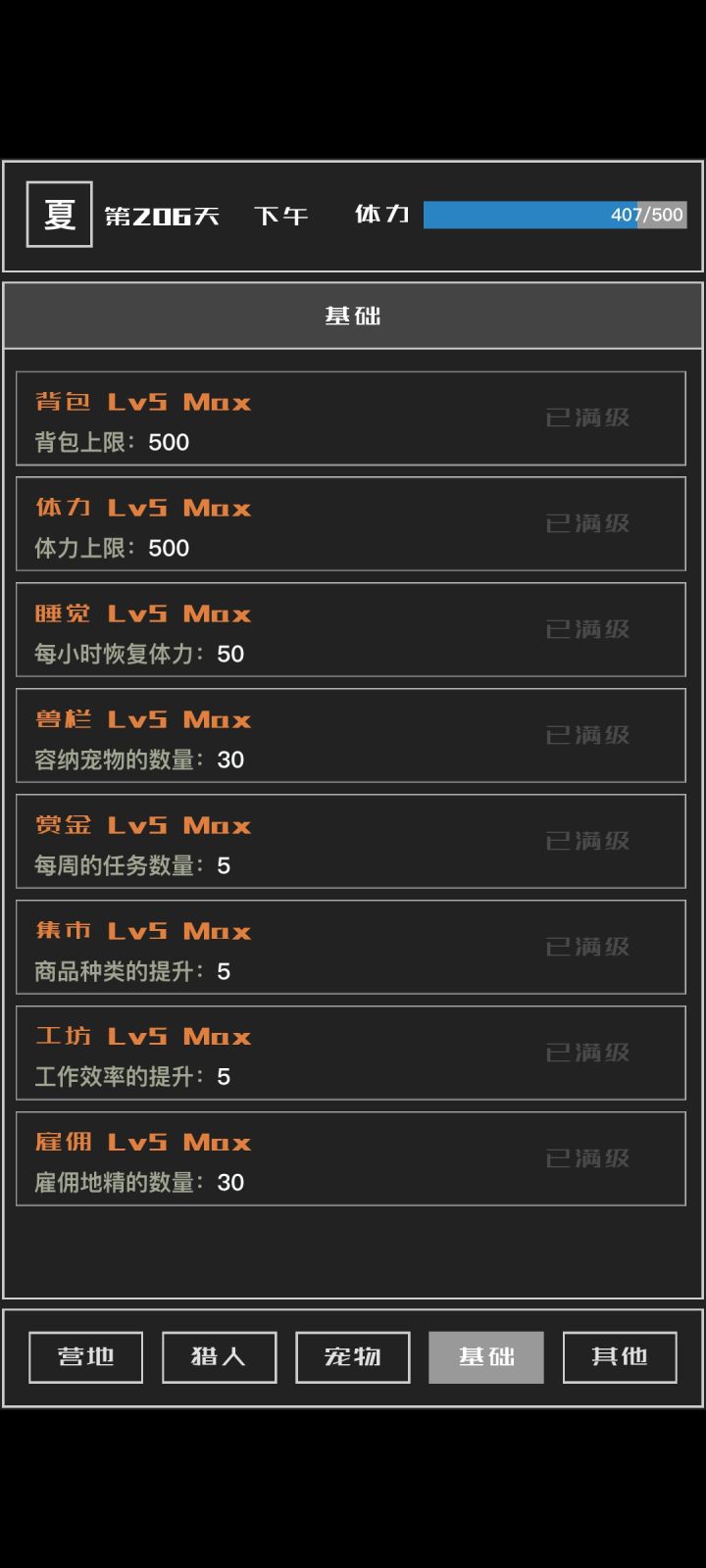Screen dimensions: 706x1568
Task: Toggle the 兽栏 Lv5 Max upgrade entry
Action: [350, 736]
